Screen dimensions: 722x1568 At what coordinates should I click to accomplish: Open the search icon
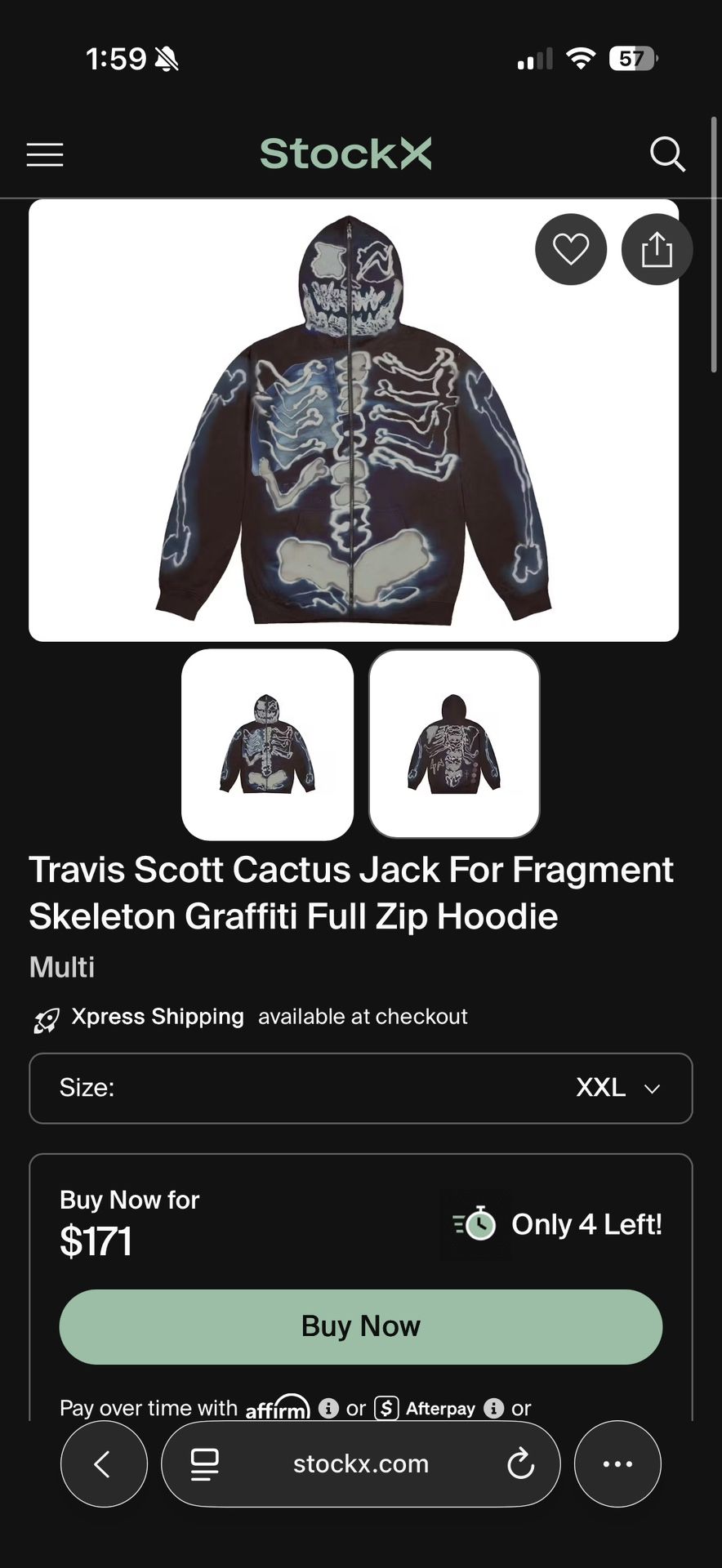pyautogui.click(x=668, y=154)
